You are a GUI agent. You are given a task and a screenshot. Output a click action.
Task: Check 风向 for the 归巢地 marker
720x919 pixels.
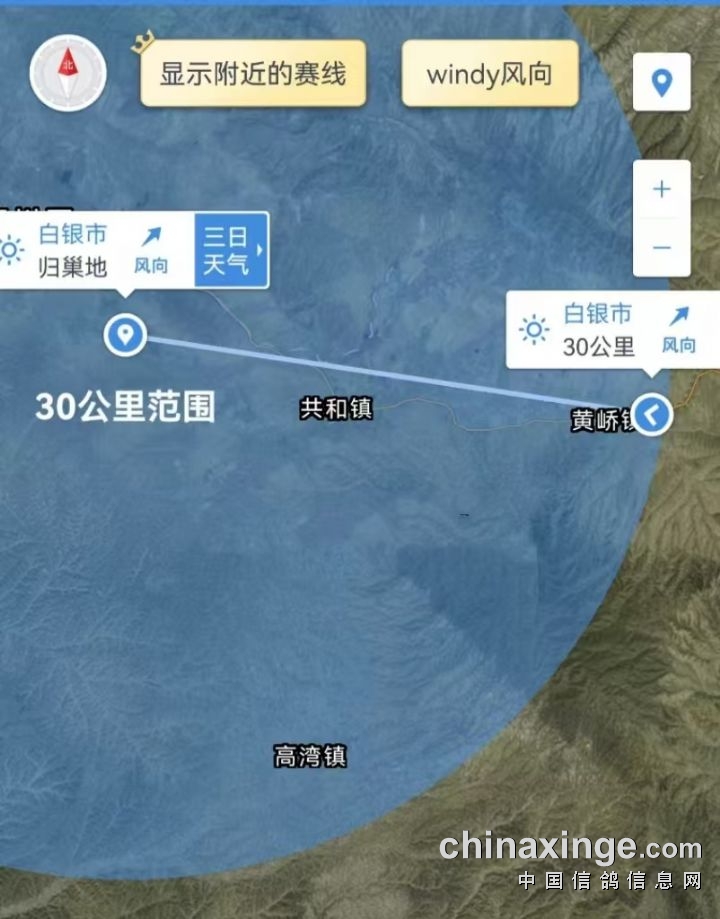(151, 250)
